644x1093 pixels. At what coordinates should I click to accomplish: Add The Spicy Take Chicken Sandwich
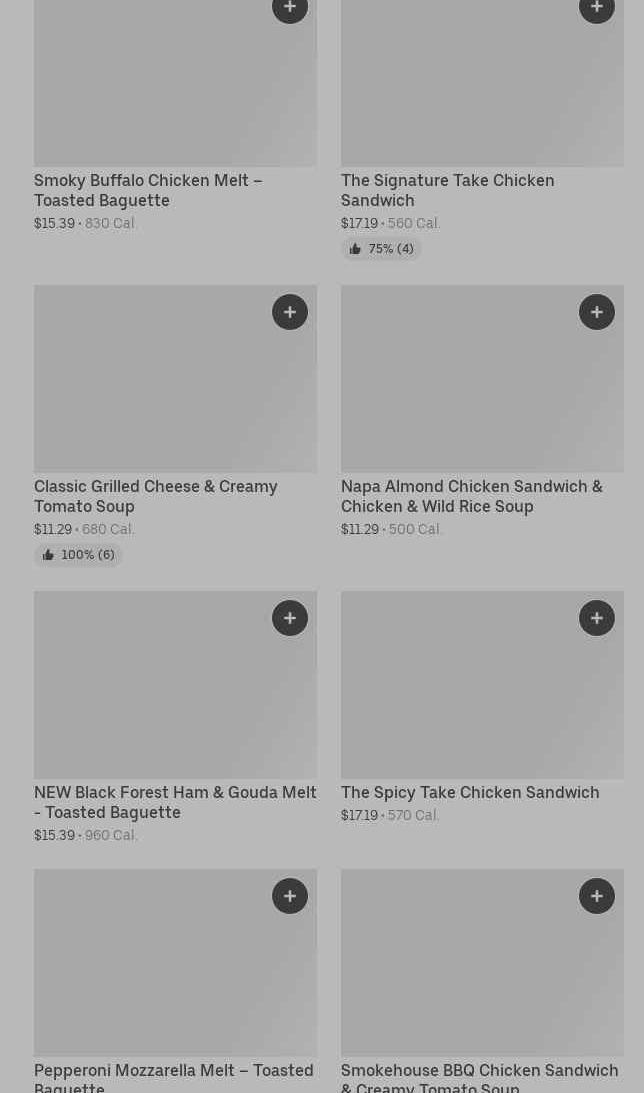pos(597,618)
